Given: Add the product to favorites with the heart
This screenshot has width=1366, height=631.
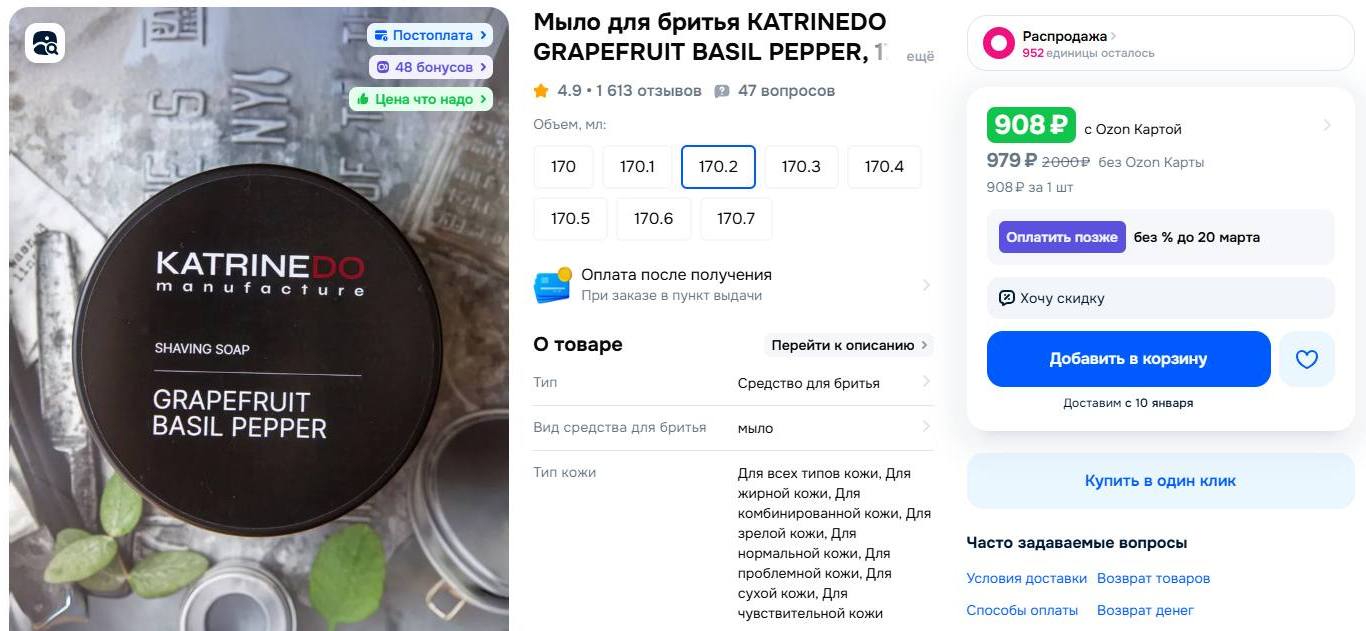Looking at the screenshot, I should pyautogui.click(x=1306, y=359).
